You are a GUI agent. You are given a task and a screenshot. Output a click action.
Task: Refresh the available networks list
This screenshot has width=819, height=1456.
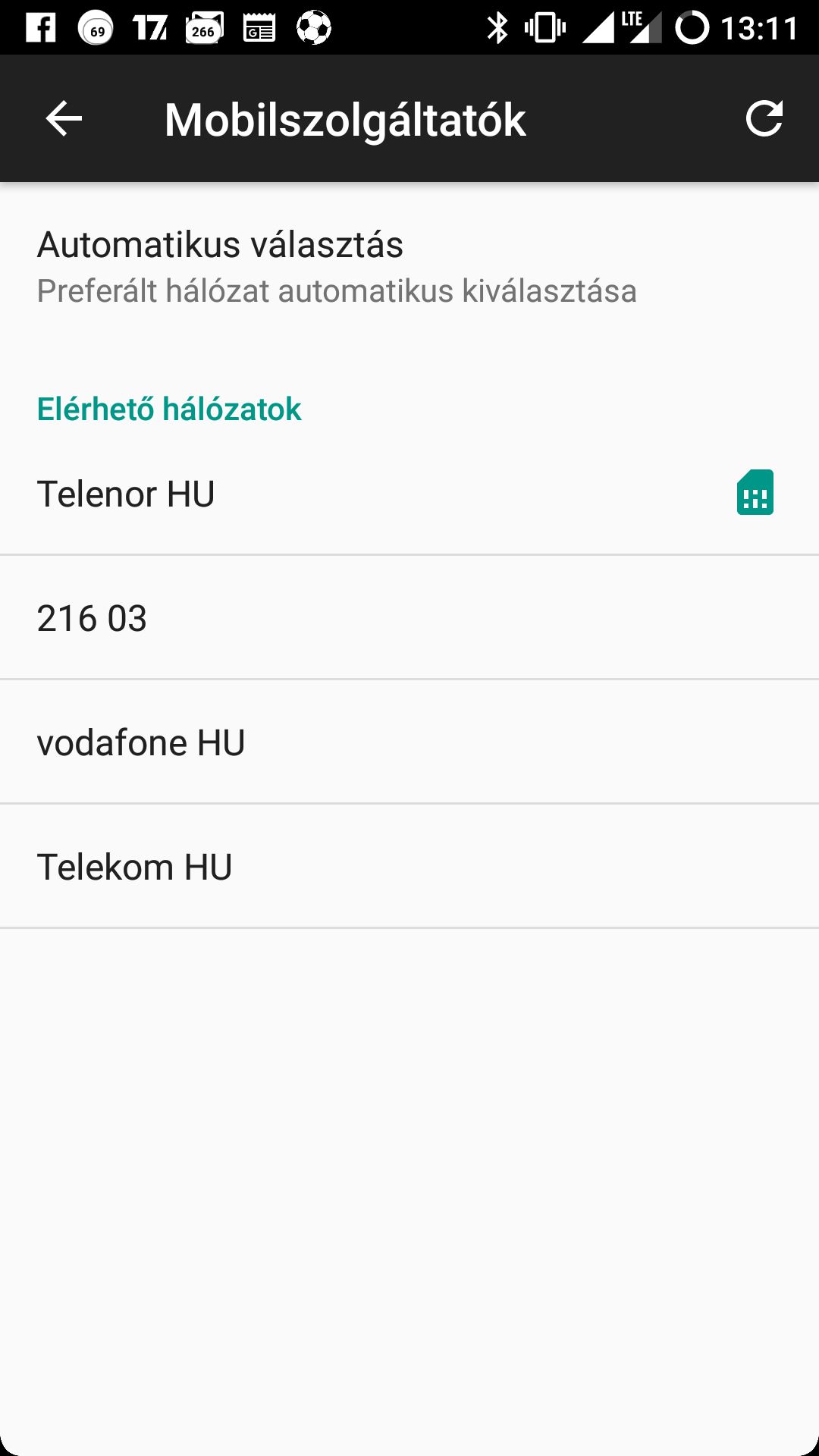[763, 119]
